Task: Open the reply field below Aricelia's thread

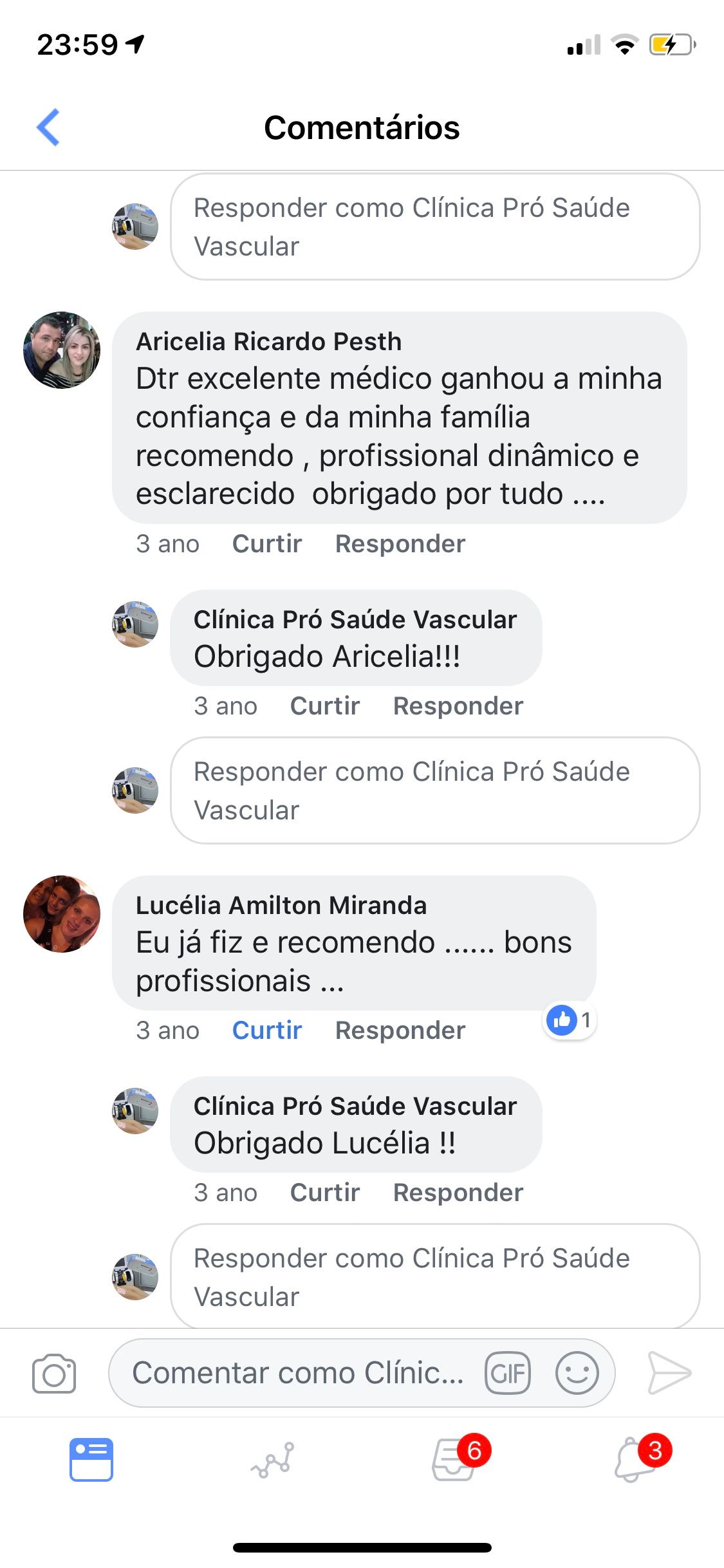Action: 435,790
